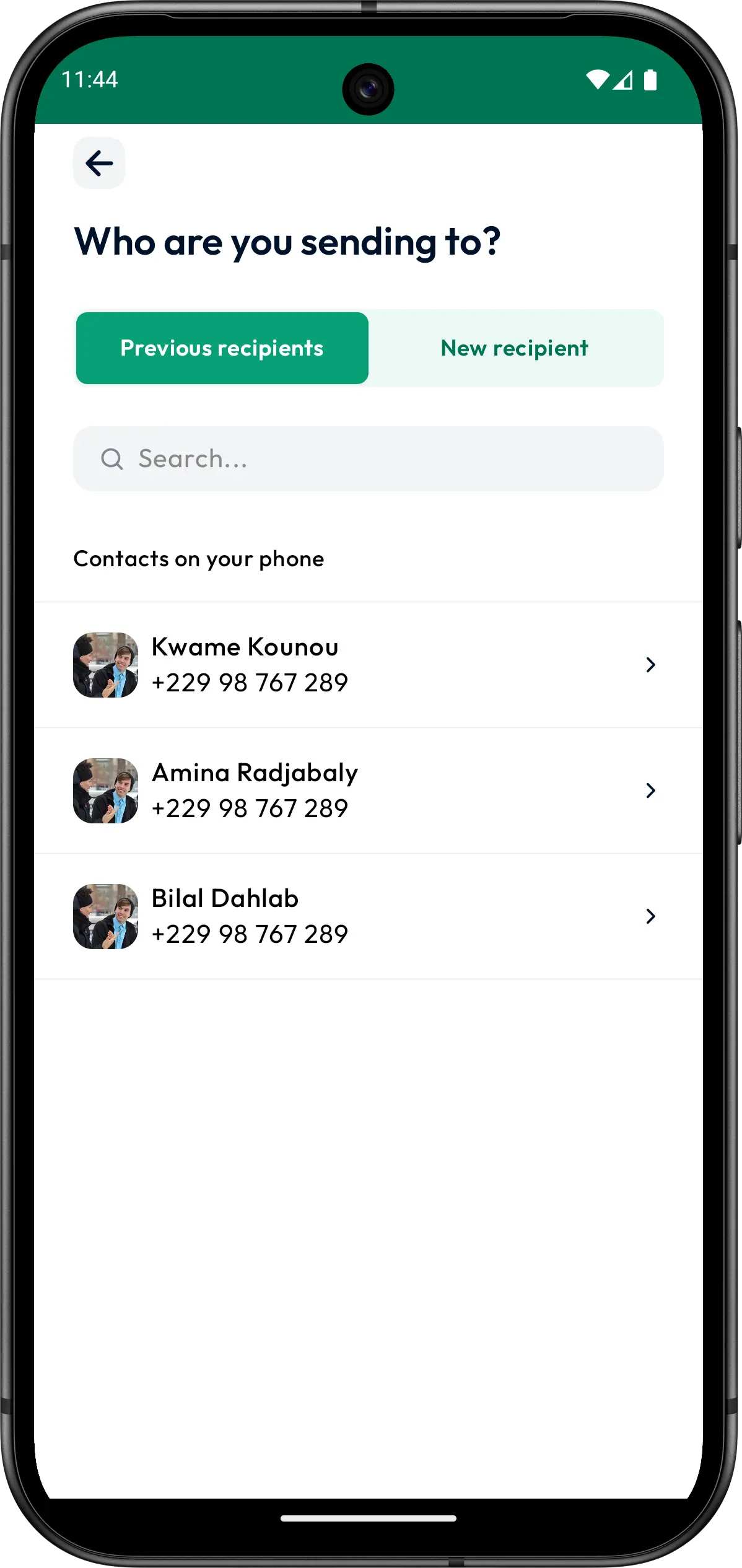Choose Kwame Kounou as recipient

[x=369, y=665]
